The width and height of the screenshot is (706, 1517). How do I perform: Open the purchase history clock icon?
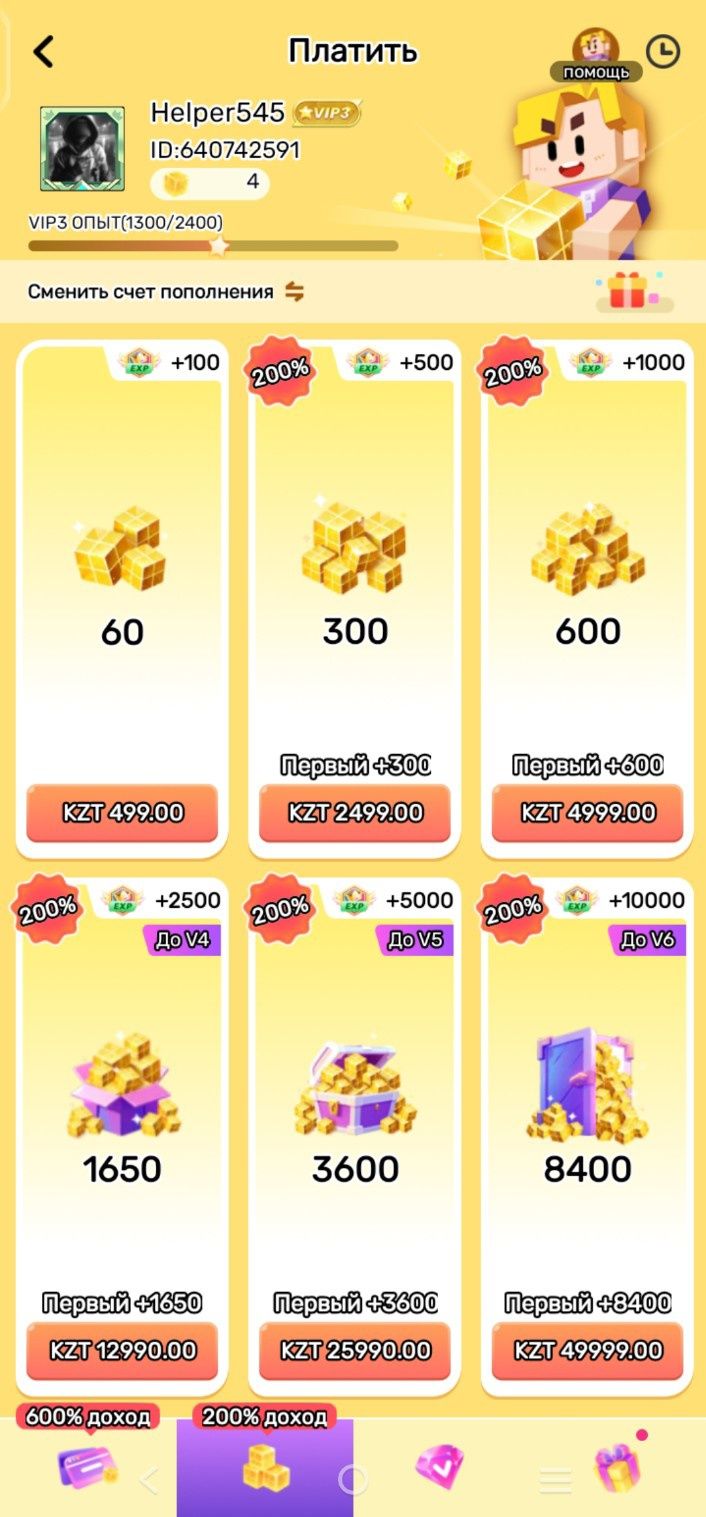click(662, 51)
